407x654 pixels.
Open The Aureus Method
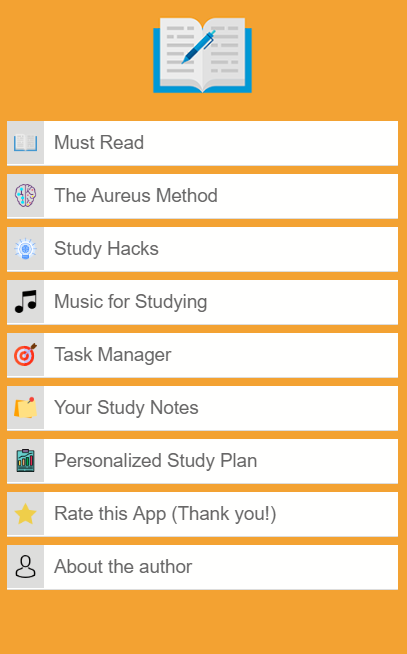[x=202, y=196]
